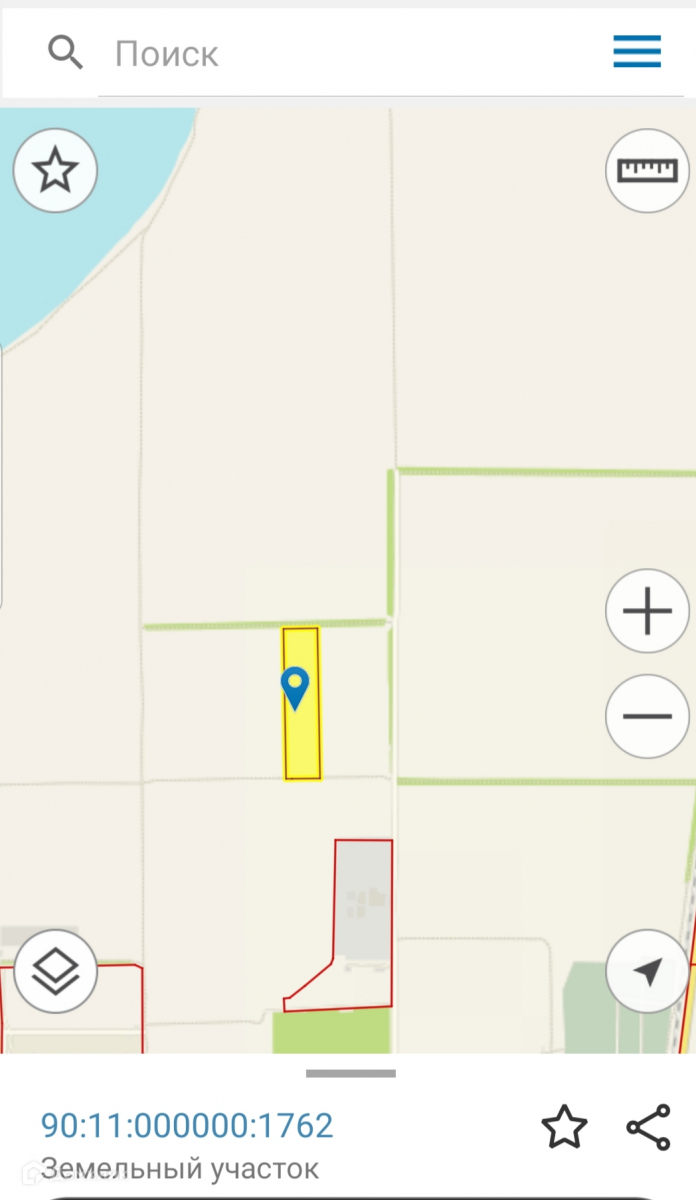Open the hamburger menu
Screen dimensions: 696x1200
(637, 52)
